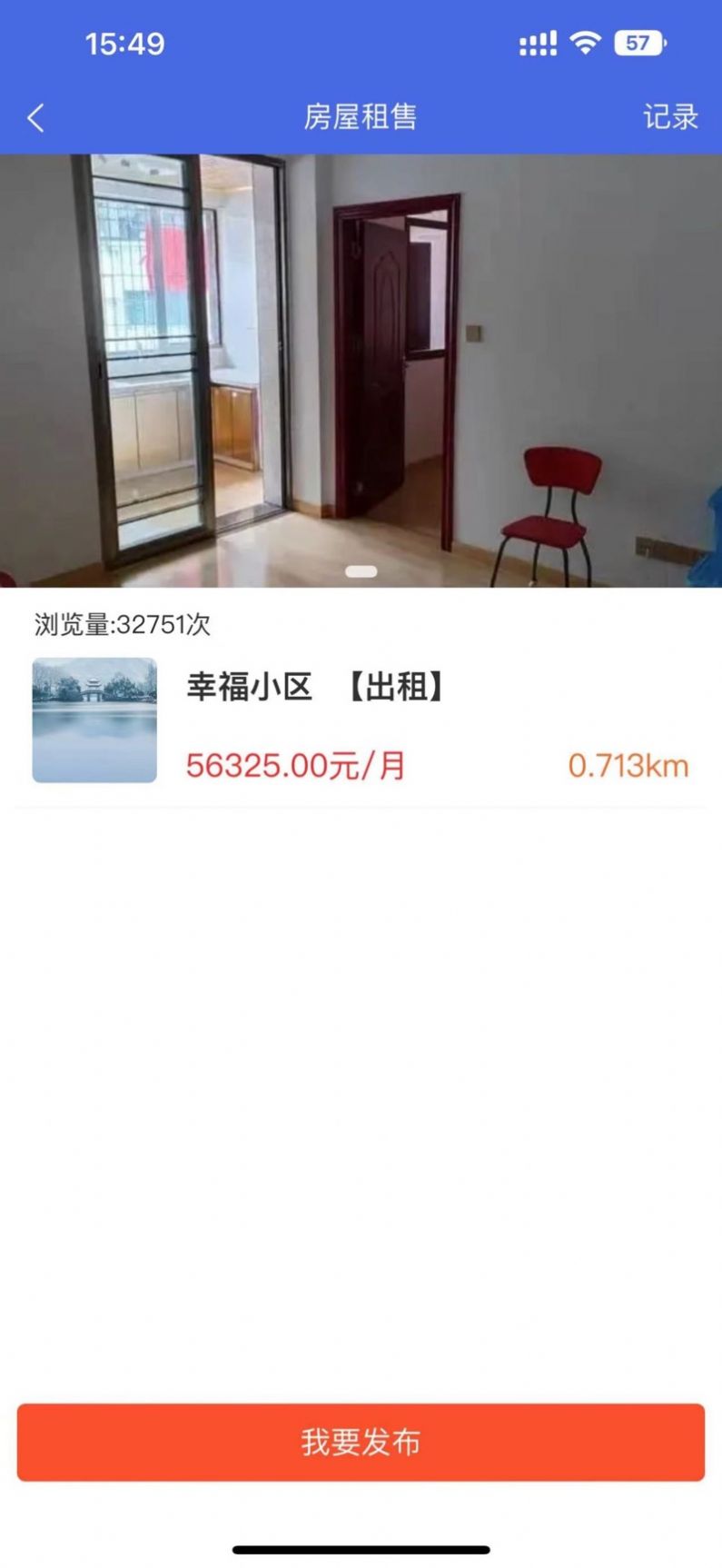
Task: Open the 记录 records page
Action: pos(670,117)
